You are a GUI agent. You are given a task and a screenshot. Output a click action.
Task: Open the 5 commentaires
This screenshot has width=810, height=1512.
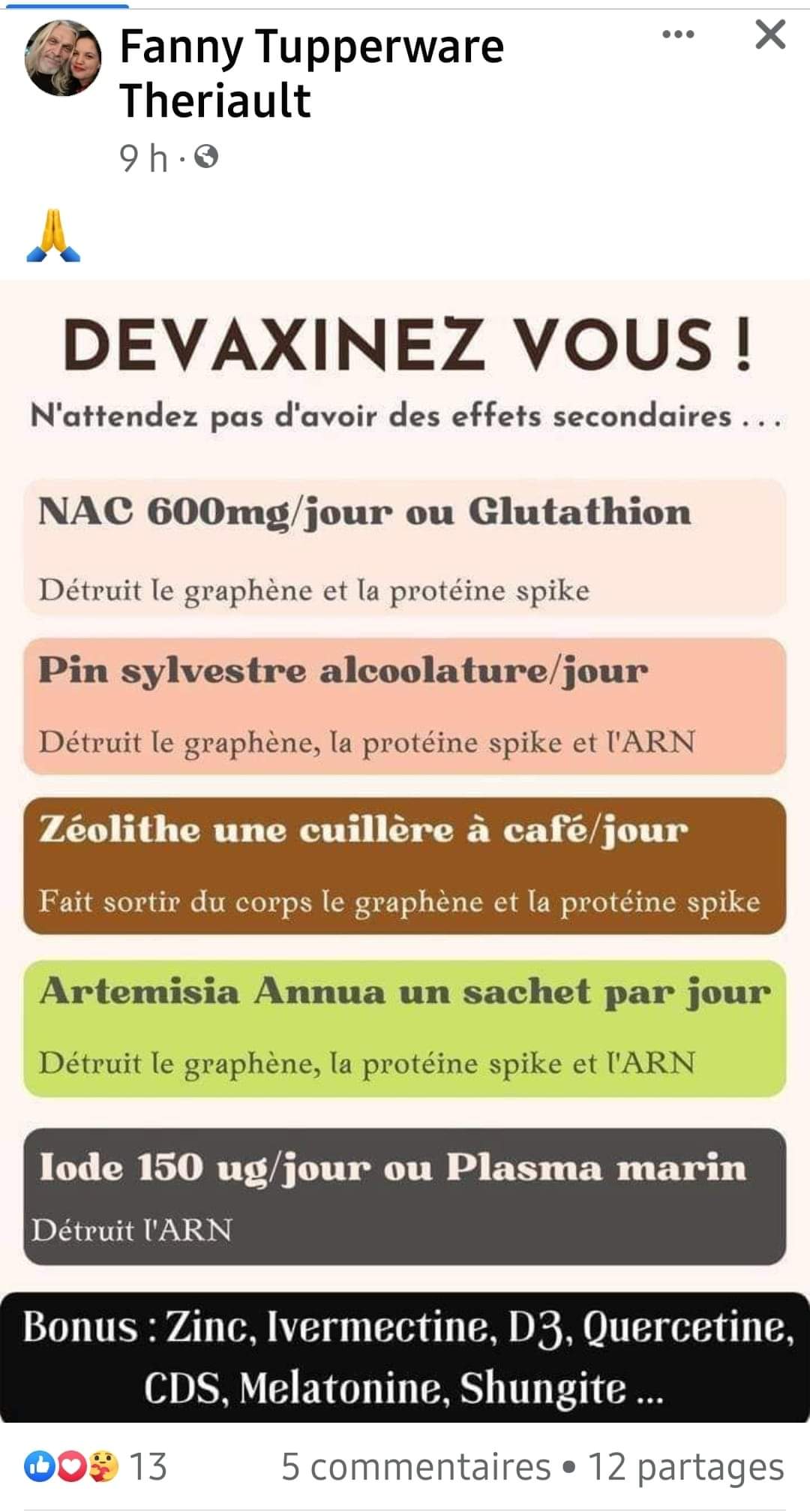[416, 1466]
